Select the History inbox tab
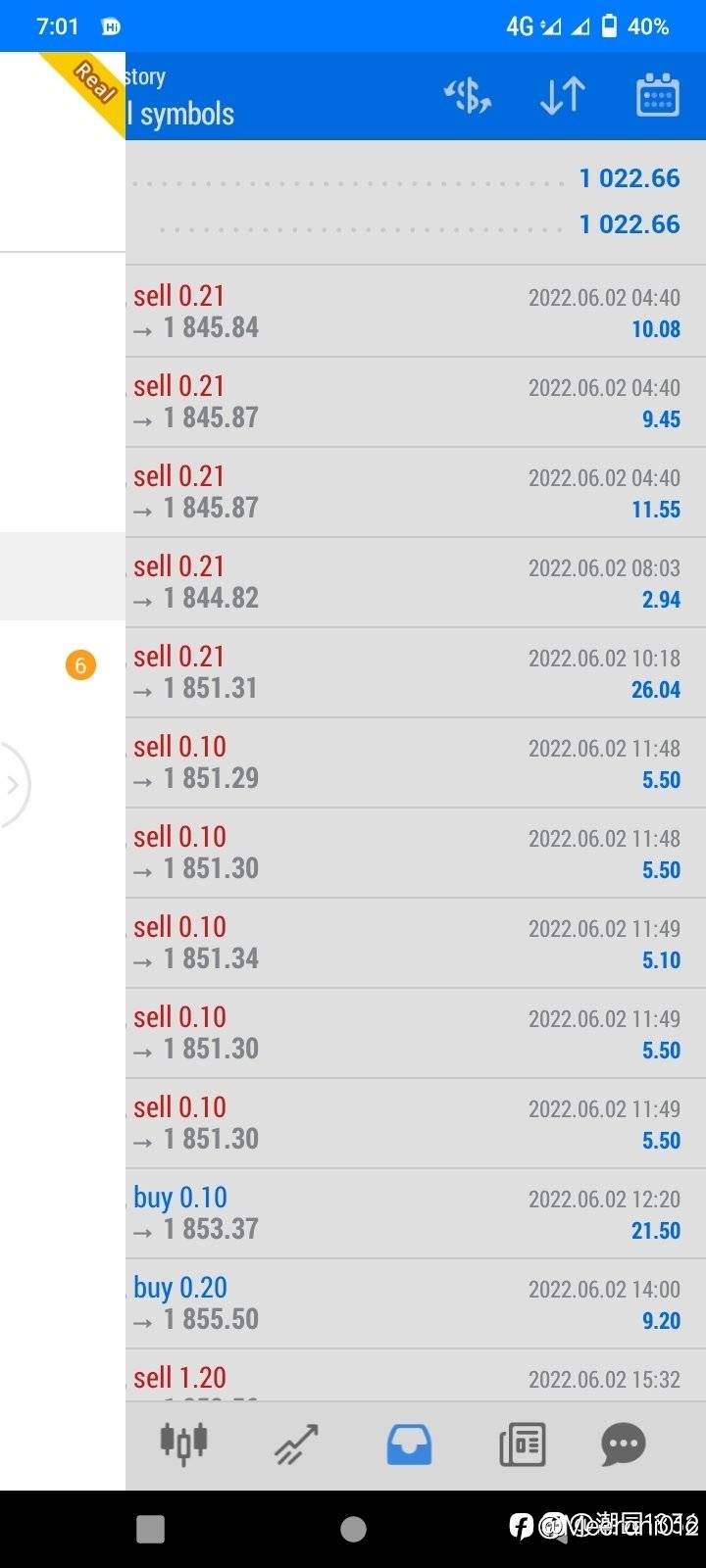706x1568 pixels. (409, 1445)
